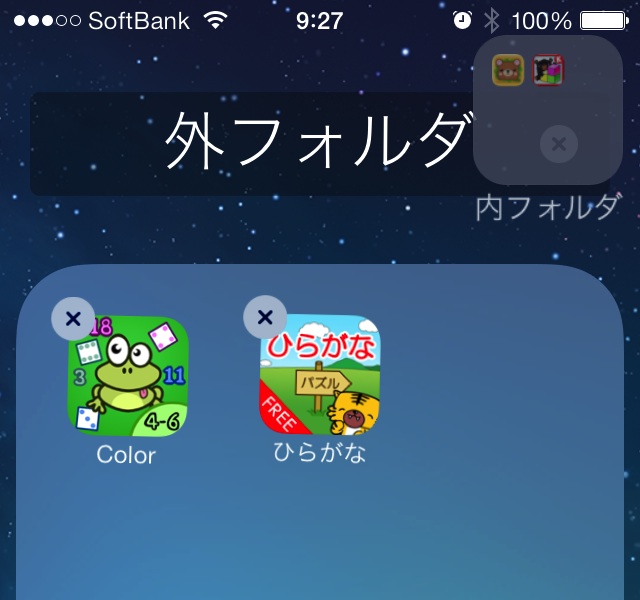Clear the folder name with the X button
Image resolution: width=640 pixels, height=600 pixels.
point(558,145)
